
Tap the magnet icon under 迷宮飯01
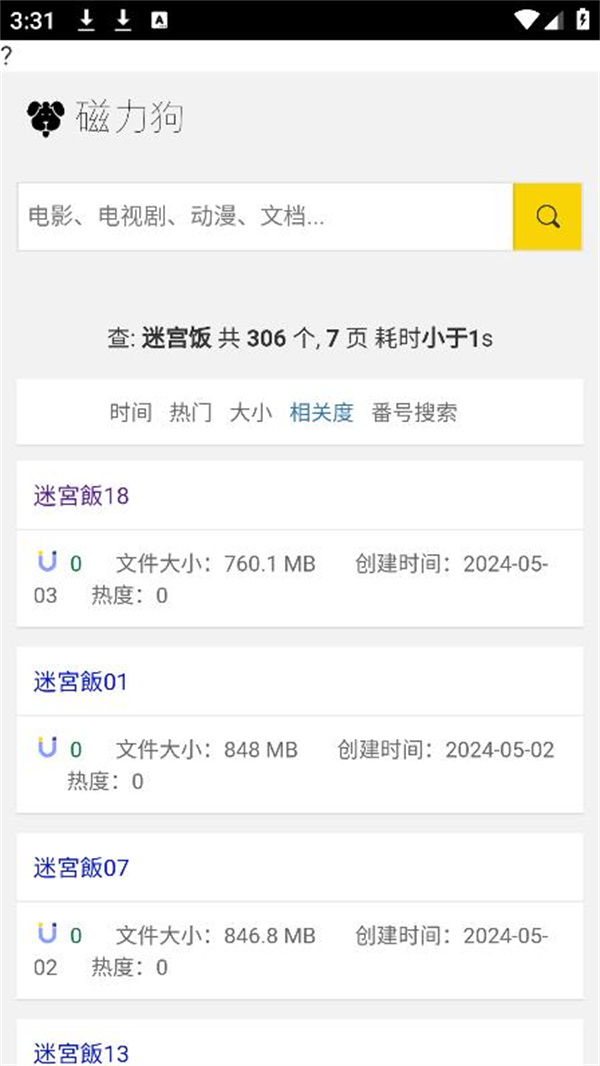(x=47, y=746)
